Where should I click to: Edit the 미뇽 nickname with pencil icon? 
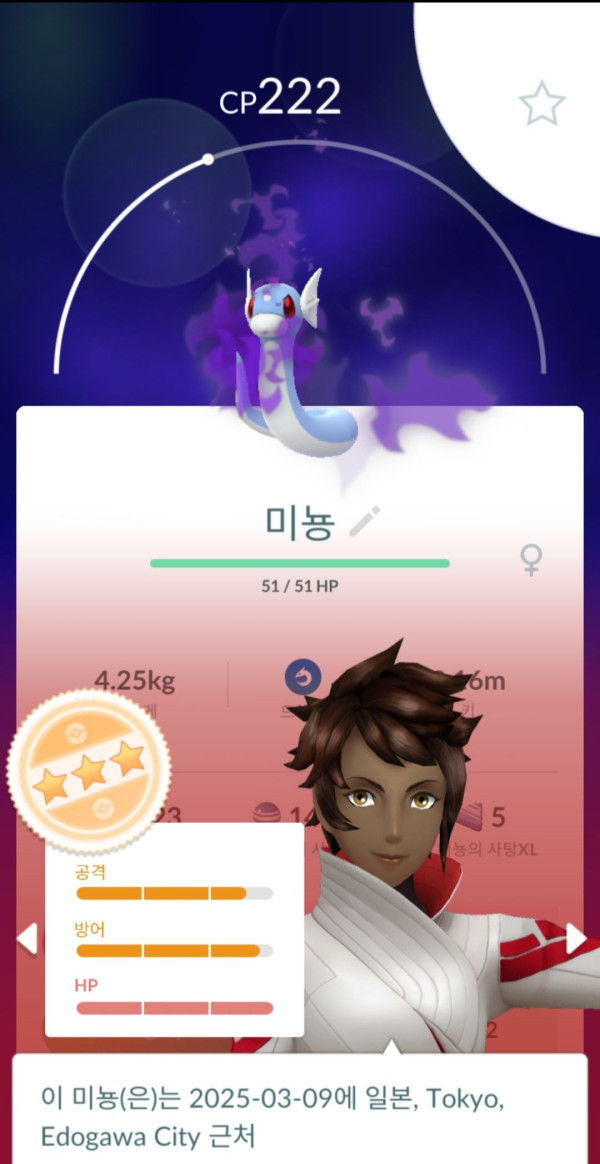pyautogui.click(x=365, y=522)
